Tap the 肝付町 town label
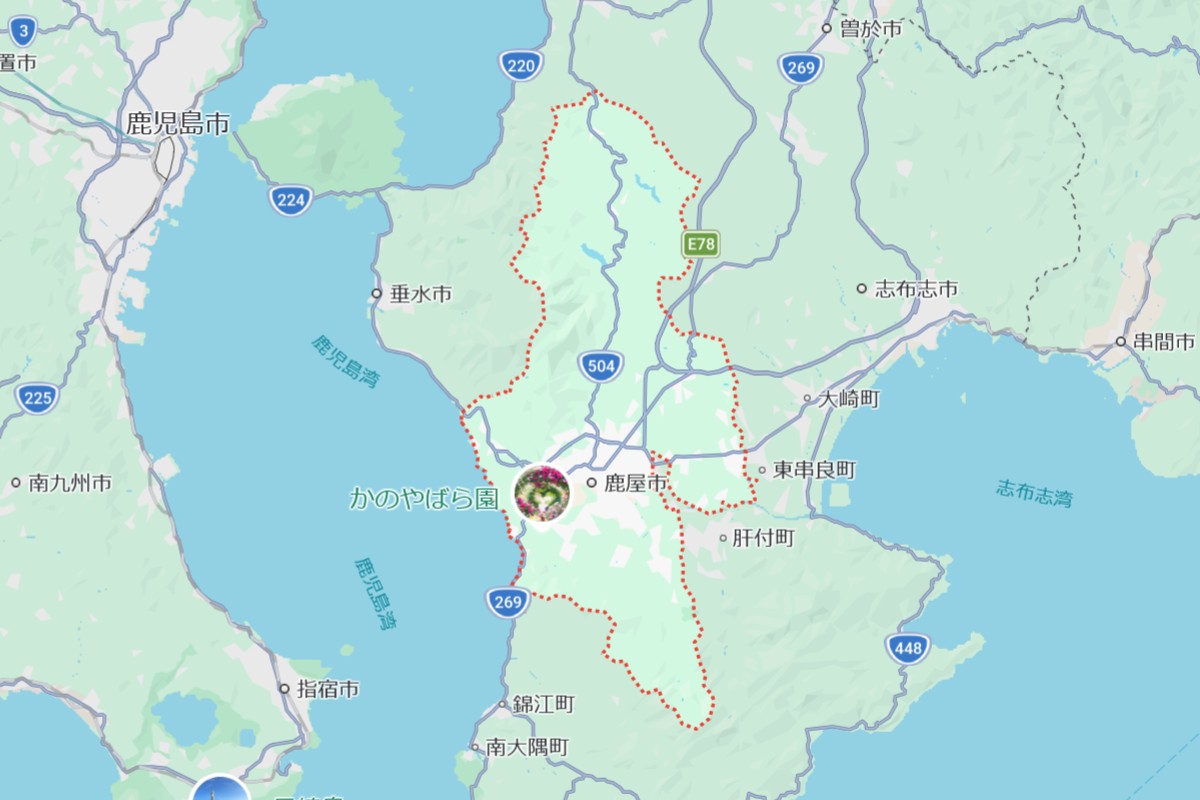This screenshot has height=800, width=1200. coord(762,538)
